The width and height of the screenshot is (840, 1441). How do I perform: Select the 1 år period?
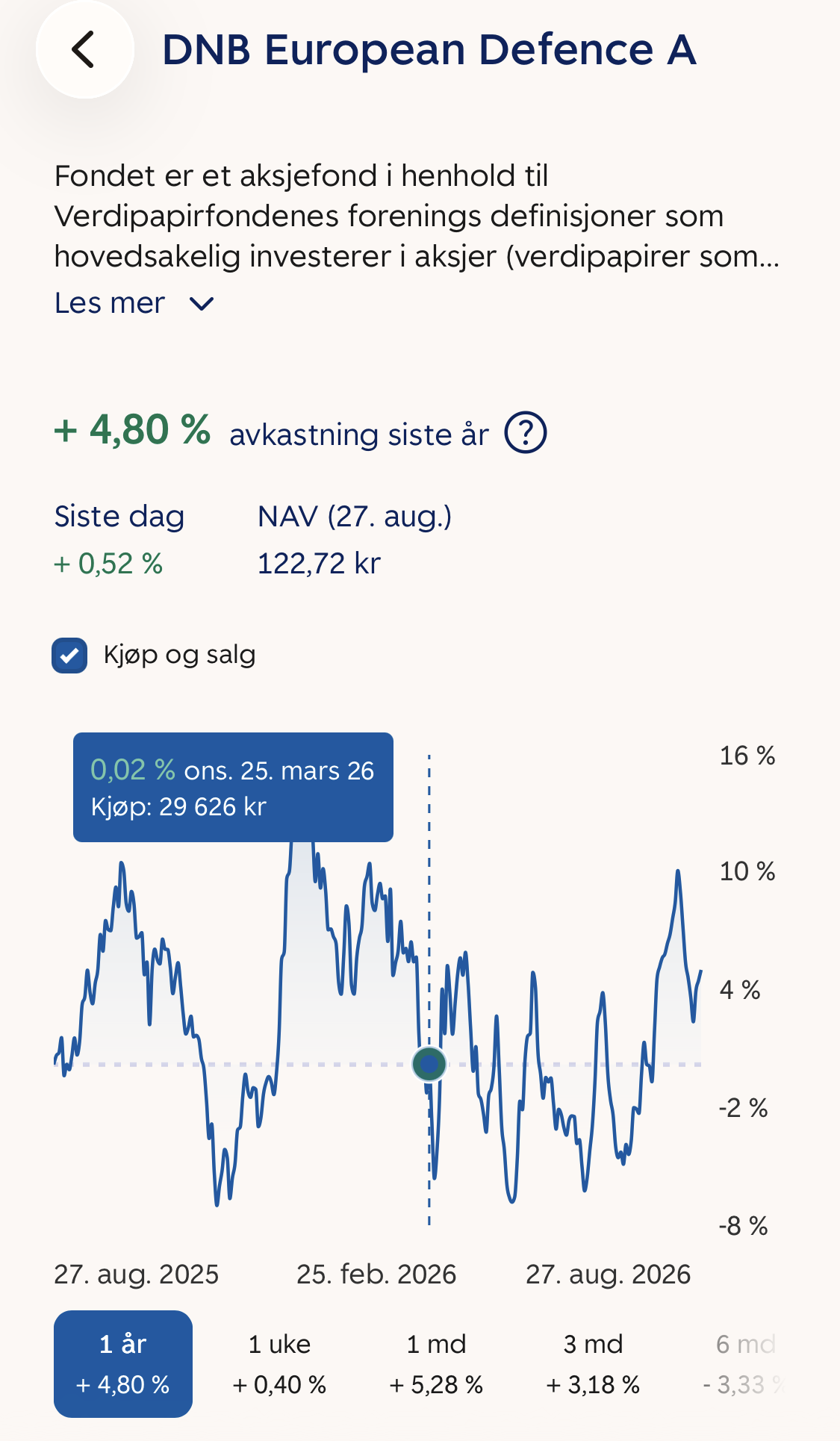tap(123, 1363)
